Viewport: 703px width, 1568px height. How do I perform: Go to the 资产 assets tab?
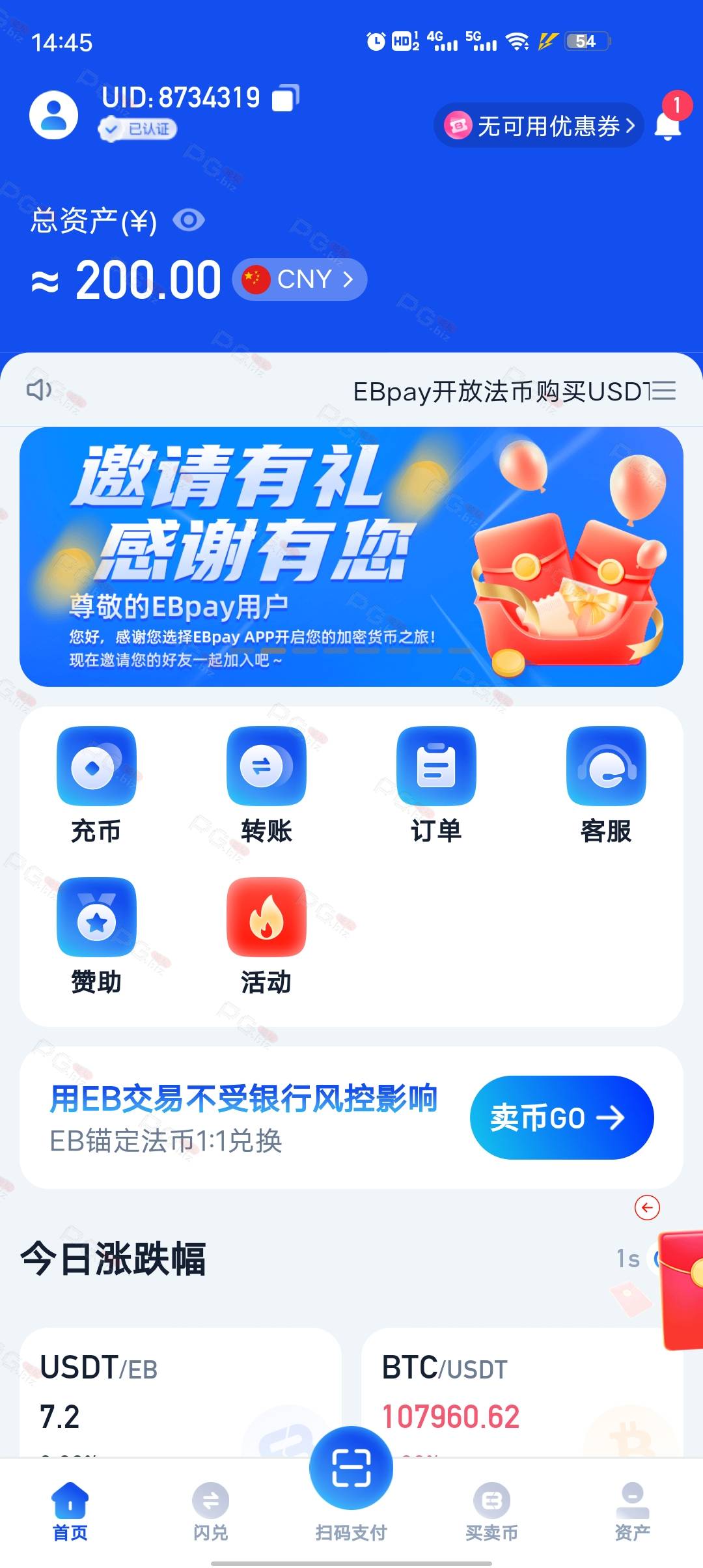pos(632,1512)
